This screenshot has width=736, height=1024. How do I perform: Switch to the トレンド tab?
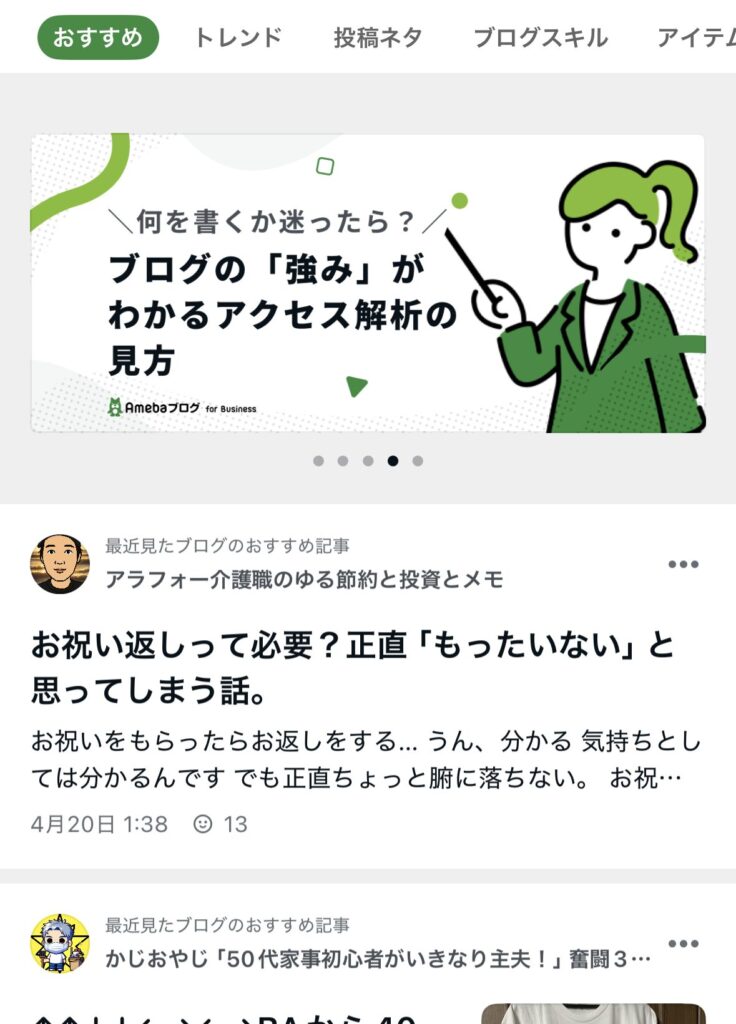click(238, 38)
